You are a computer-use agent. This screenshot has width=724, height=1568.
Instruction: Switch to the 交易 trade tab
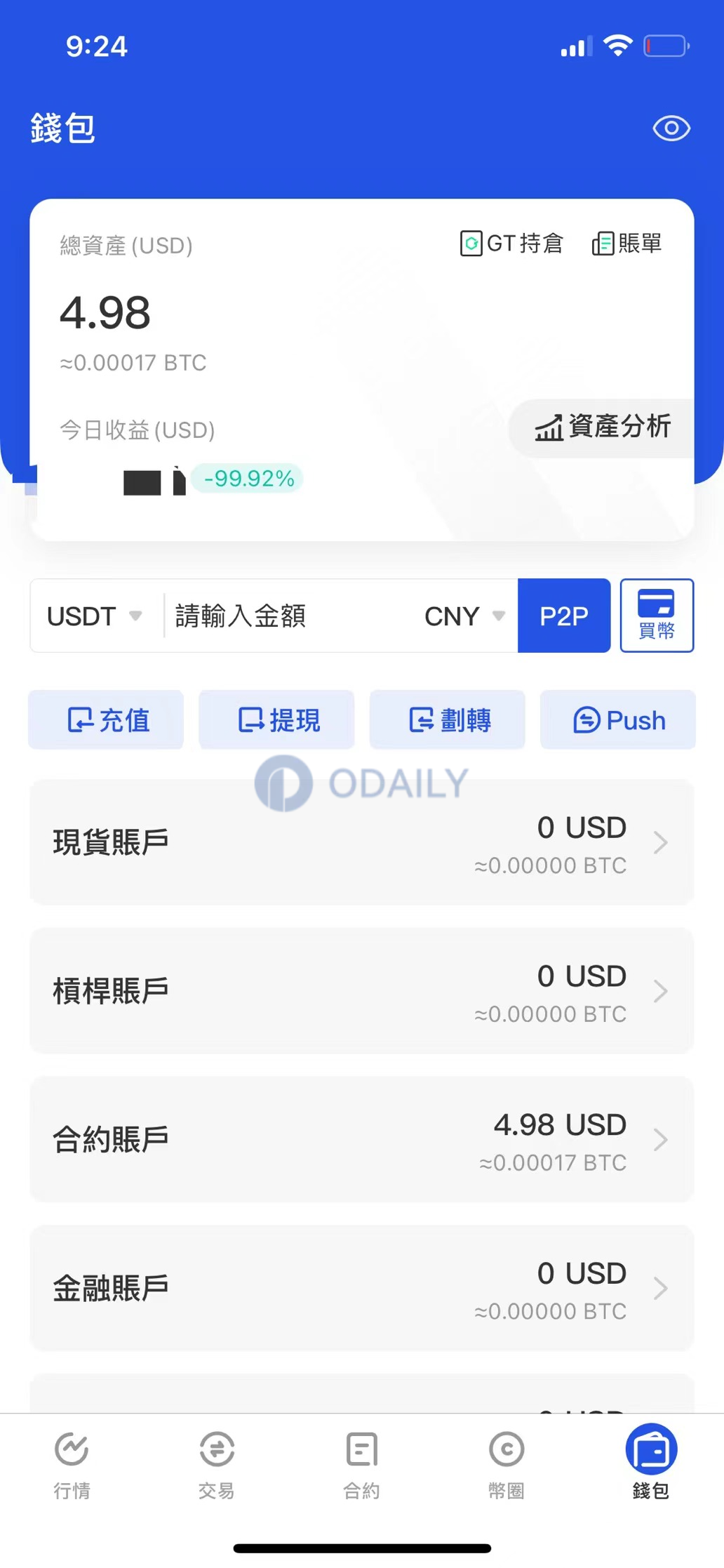pyautogui.click(x=217, y=1466)
